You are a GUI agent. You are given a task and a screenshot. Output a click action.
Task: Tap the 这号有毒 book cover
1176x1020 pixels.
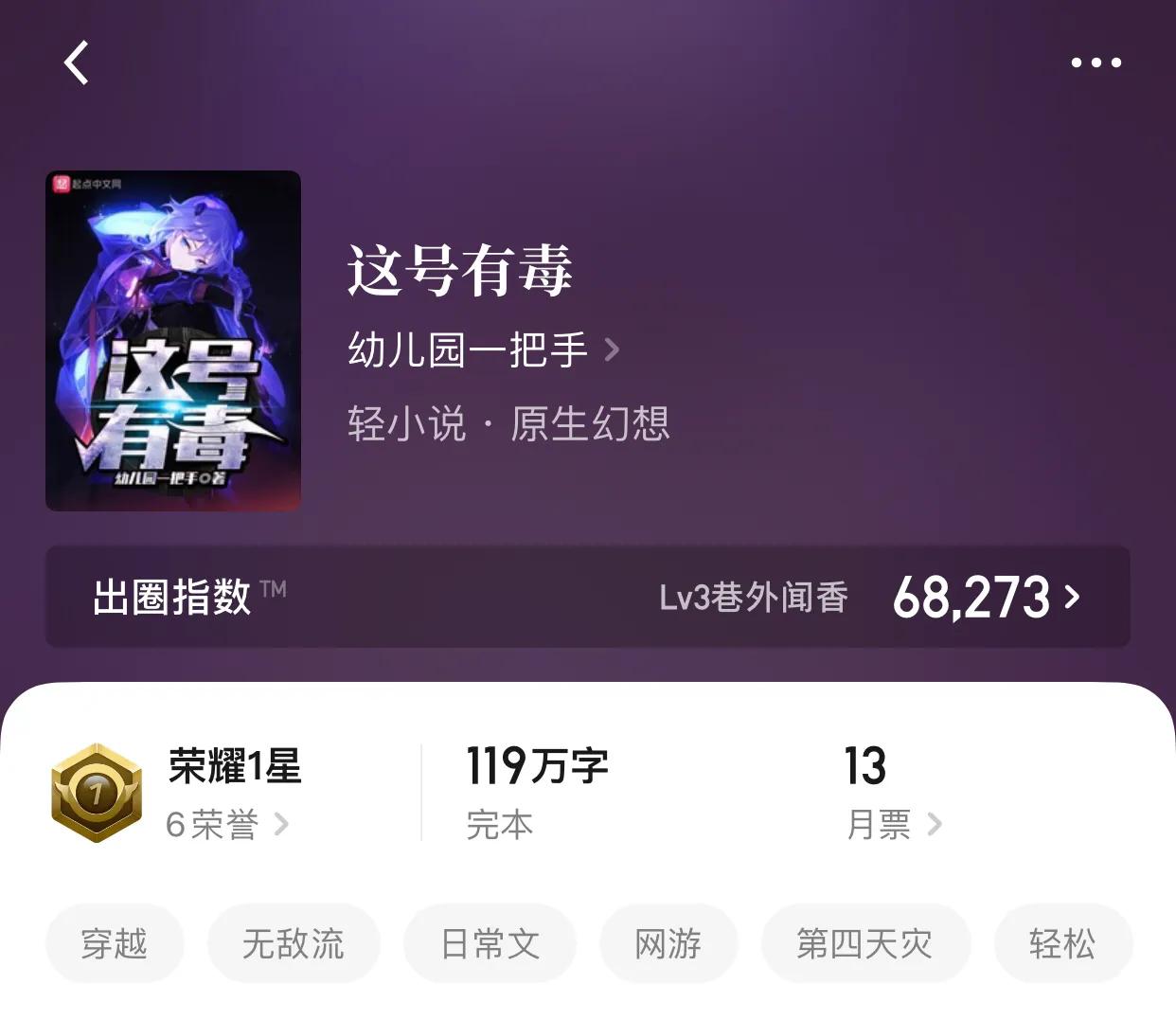pyautogui.click(x=173, y=341)
